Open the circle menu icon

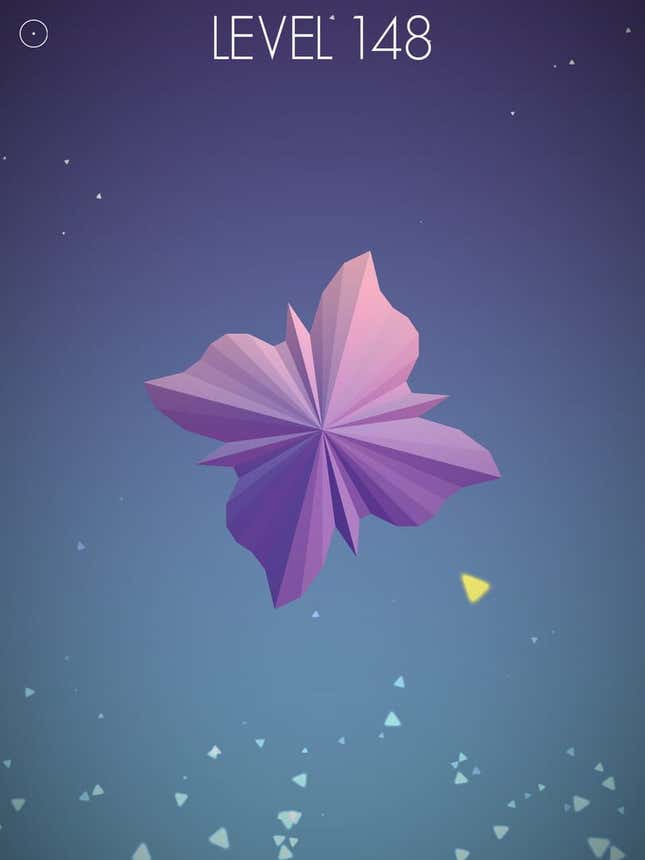[34, 34]
